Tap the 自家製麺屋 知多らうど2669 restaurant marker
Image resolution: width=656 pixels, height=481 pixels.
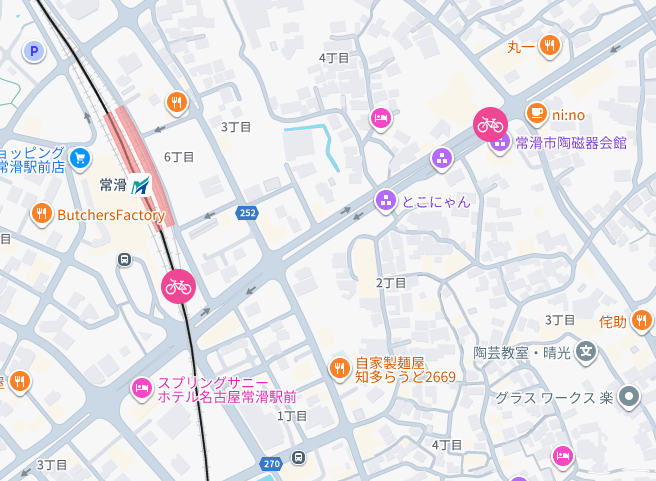point(340,370)
